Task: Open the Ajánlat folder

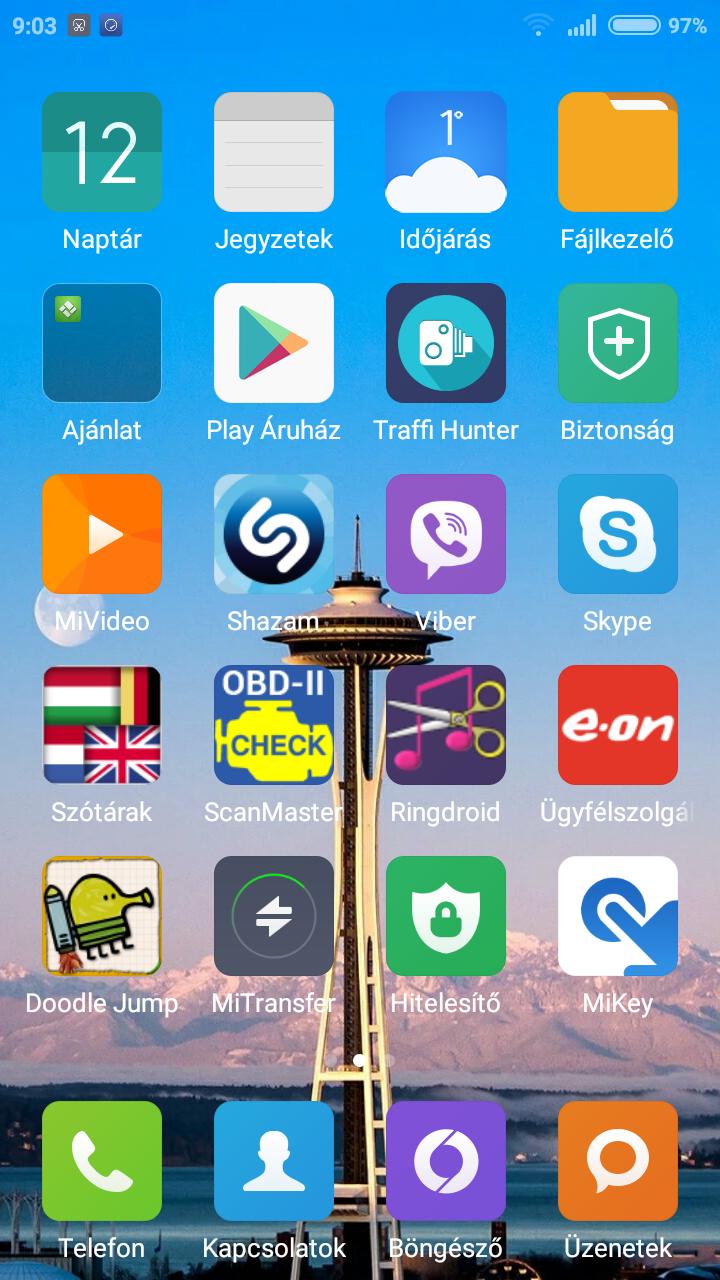Action: (102, 343)
